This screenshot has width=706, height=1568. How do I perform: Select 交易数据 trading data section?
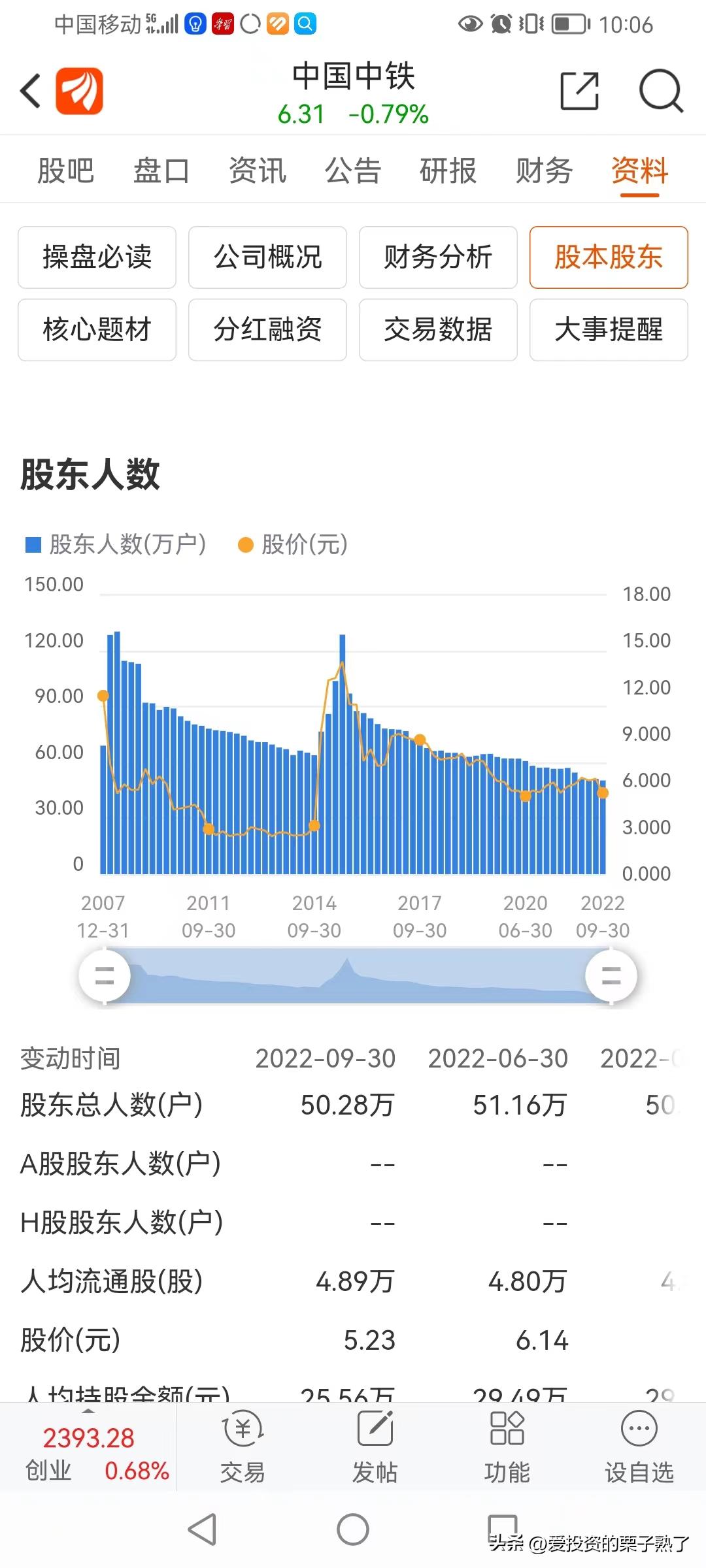click(x=438, y=330)
